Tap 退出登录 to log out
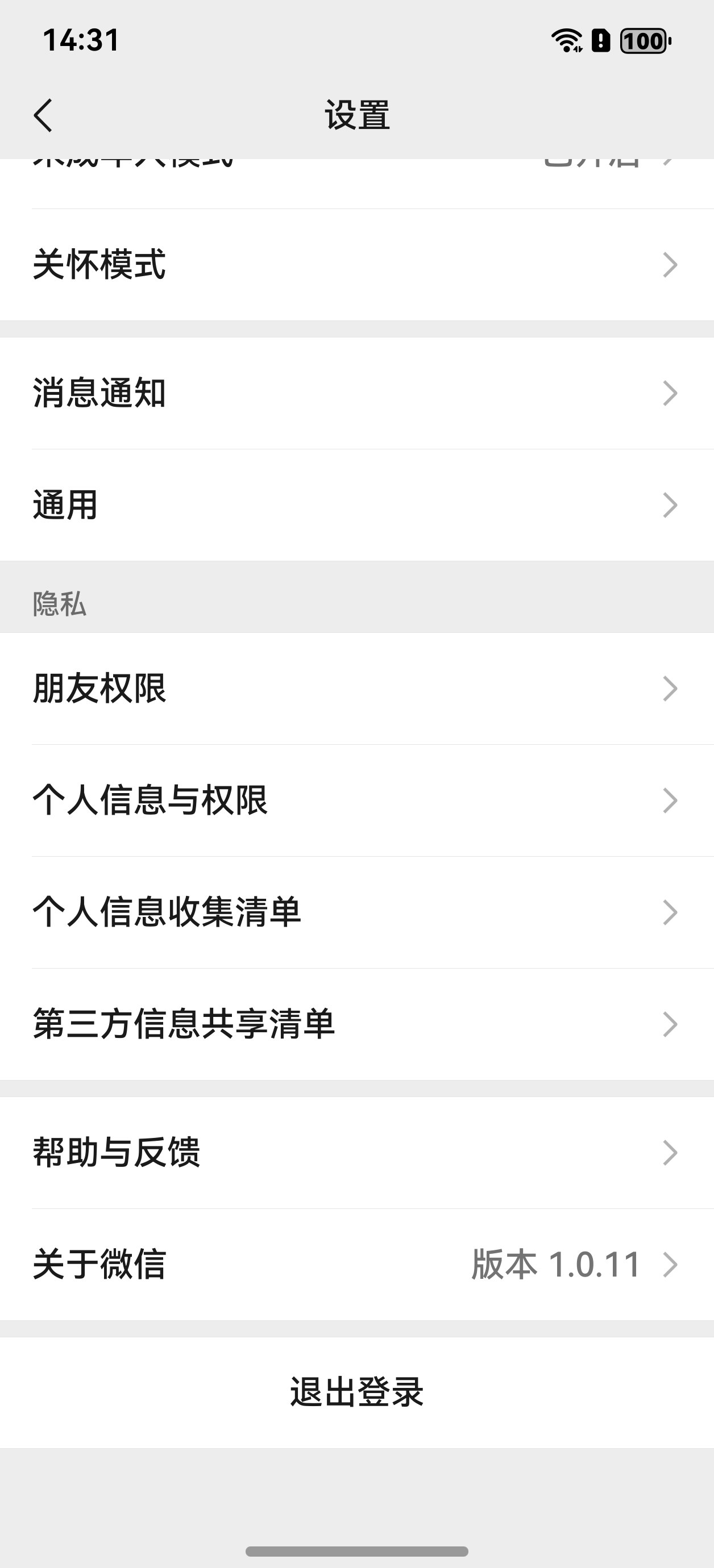 357,1392
